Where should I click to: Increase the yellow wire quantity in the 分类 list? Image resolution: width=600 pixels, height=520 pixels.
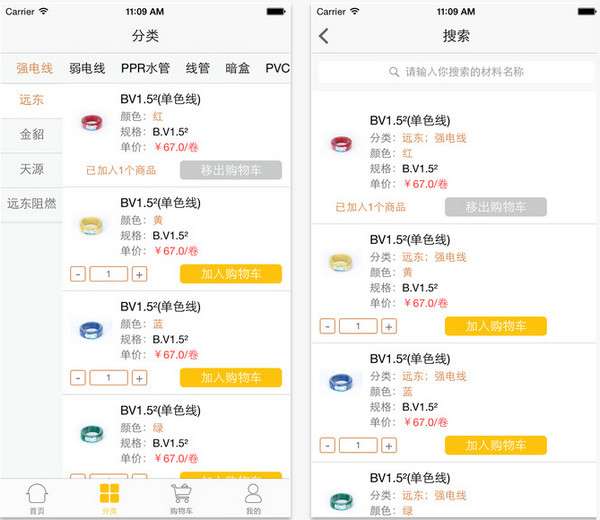(139, 274)
